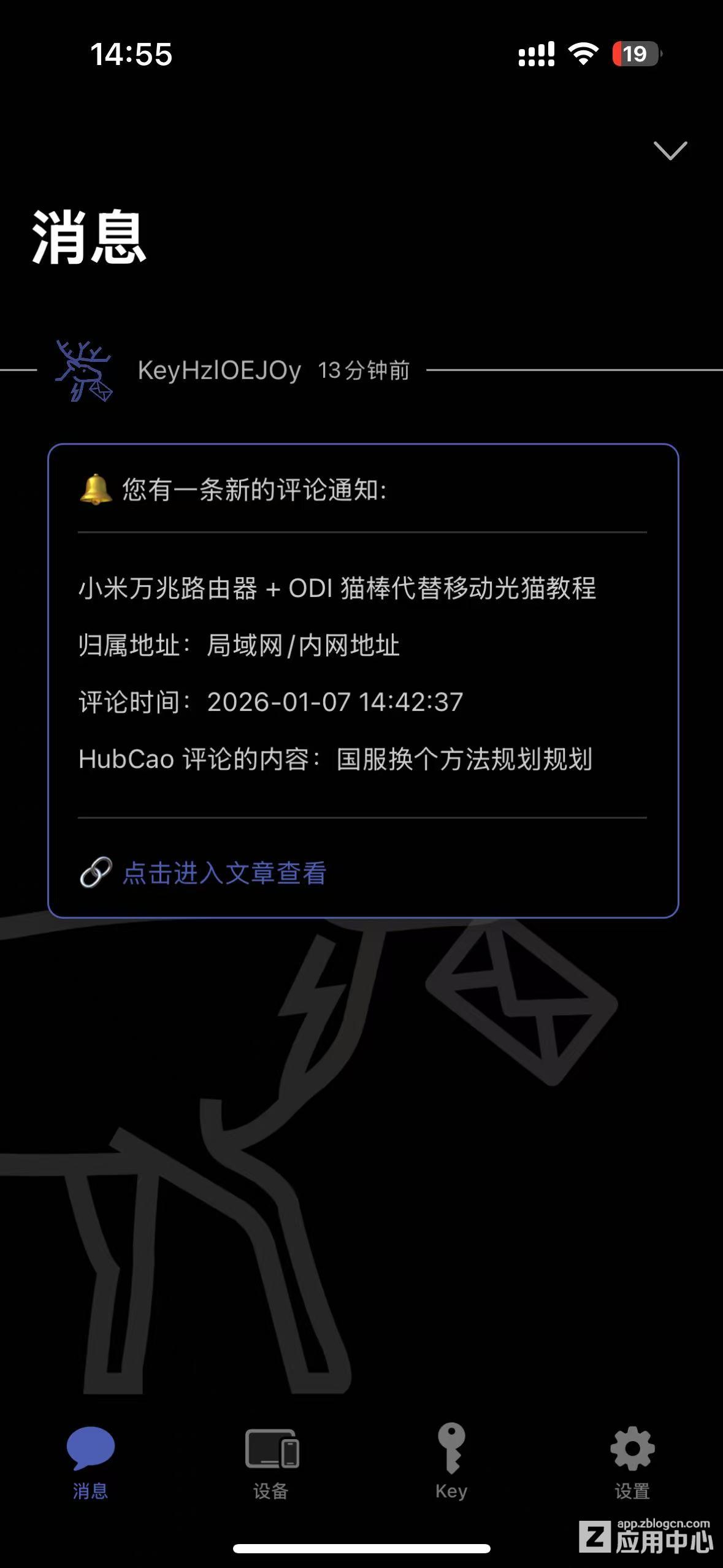This screenshot has height=1568, width=723.
Task: Open the 设置 tab
Action: coord(632,1462)
